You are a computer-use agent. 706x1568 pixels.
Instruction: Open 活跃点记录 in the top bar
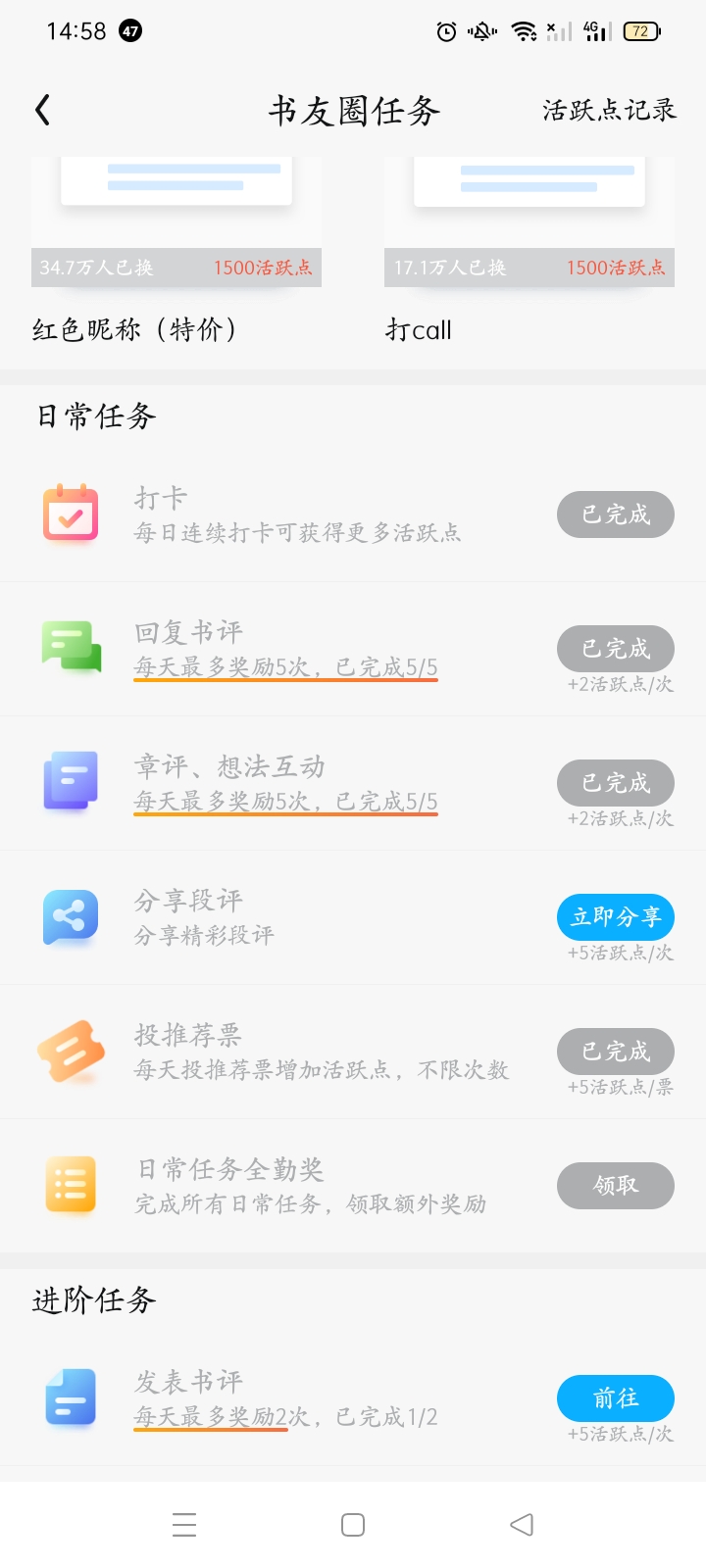(609, 110)
